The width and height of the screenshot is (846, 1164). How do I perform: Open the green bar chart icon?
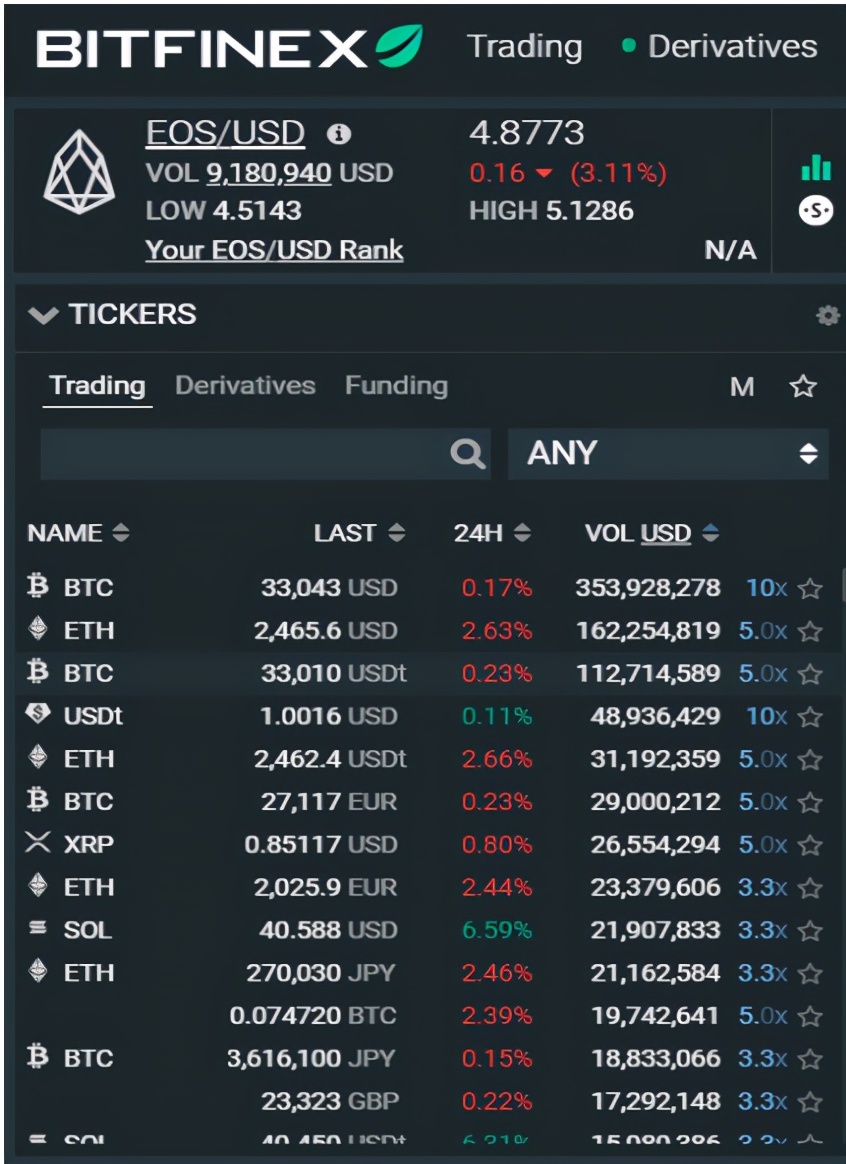pyautogui.click(x=815, y=168)
